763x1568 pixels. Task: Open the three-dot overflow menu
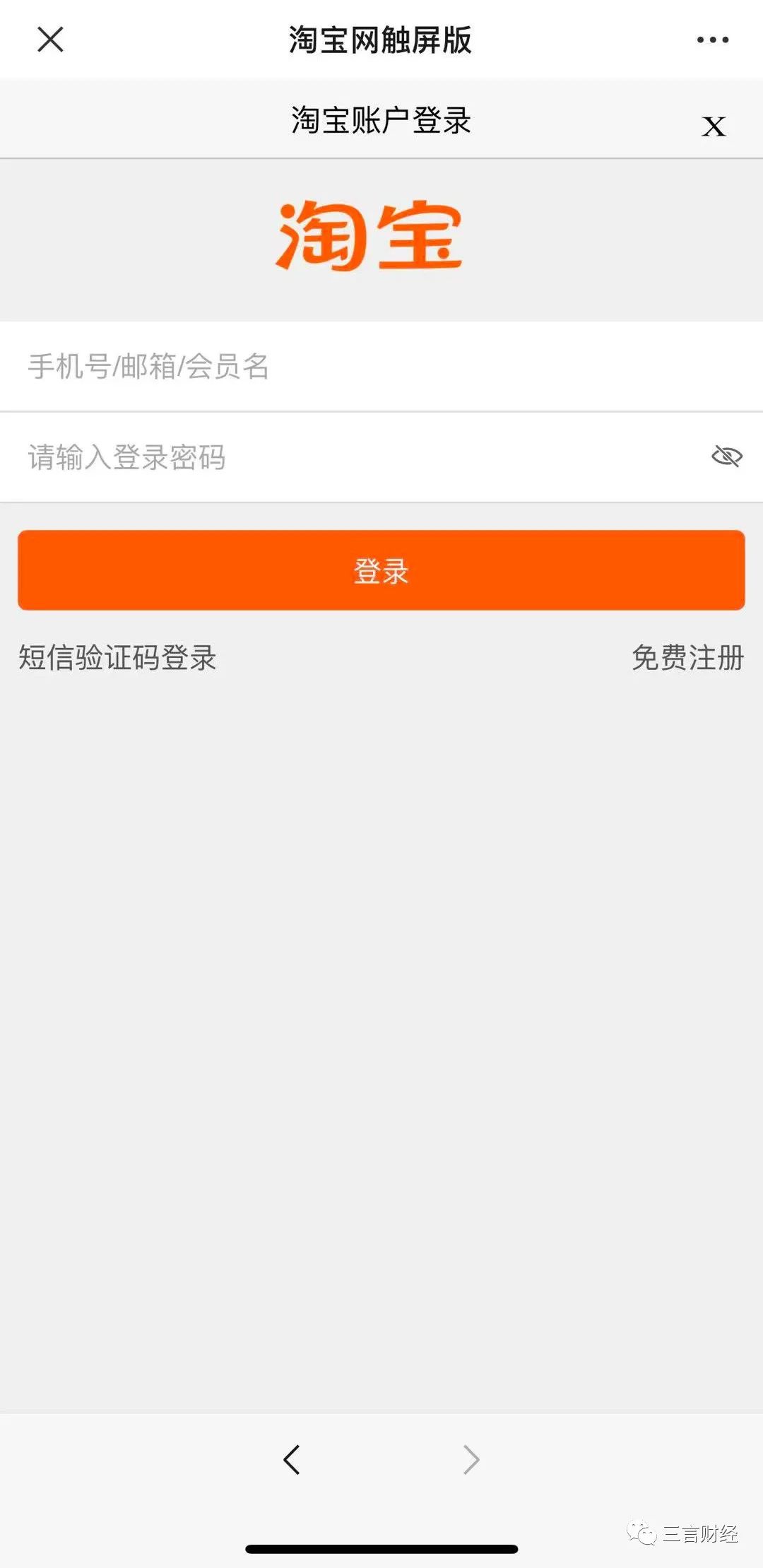[712, 40]
